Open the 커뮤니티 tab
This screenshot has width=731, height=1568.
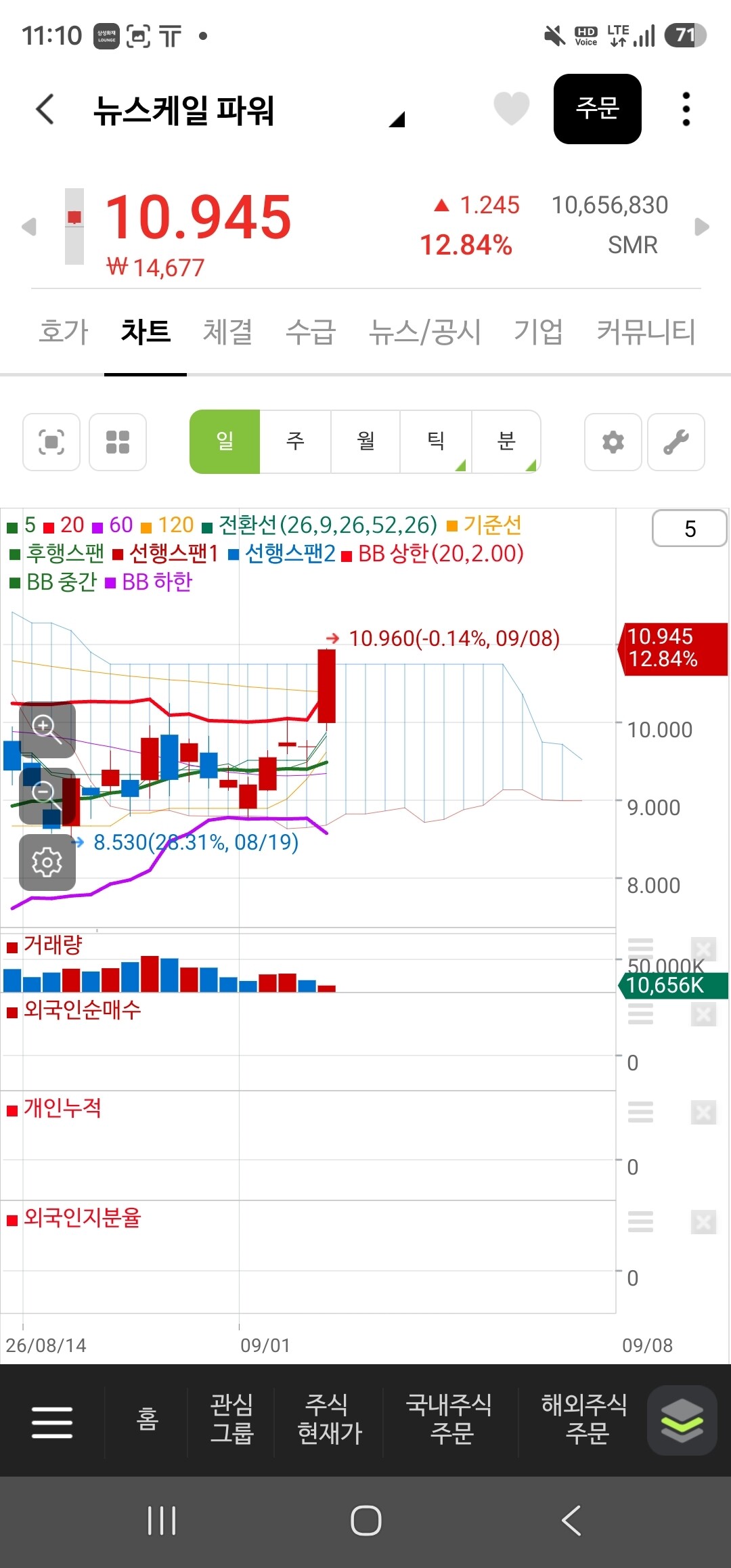(x=646, y=332)
